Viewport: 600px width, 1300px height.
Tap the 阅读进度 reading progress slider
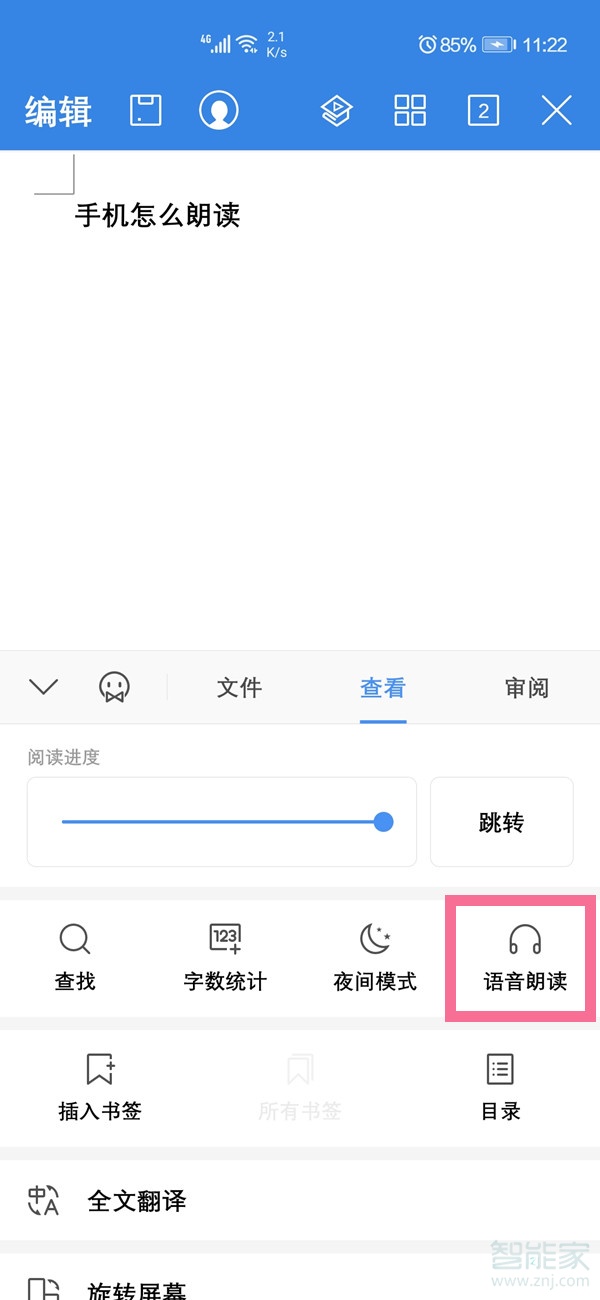[x=222, y=822]
